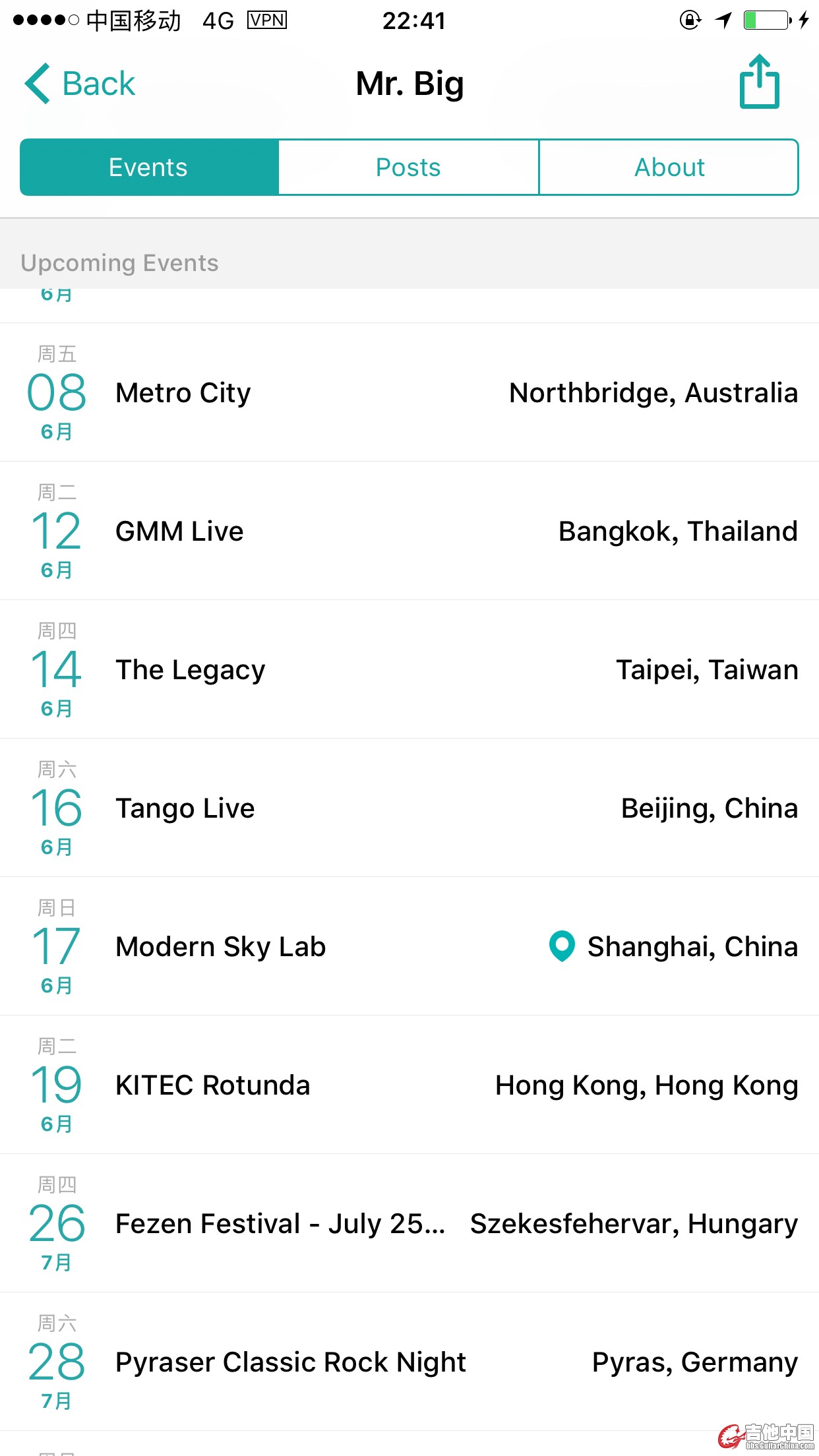
Task: Go back to the previous screen
Action: pos(80,84)
